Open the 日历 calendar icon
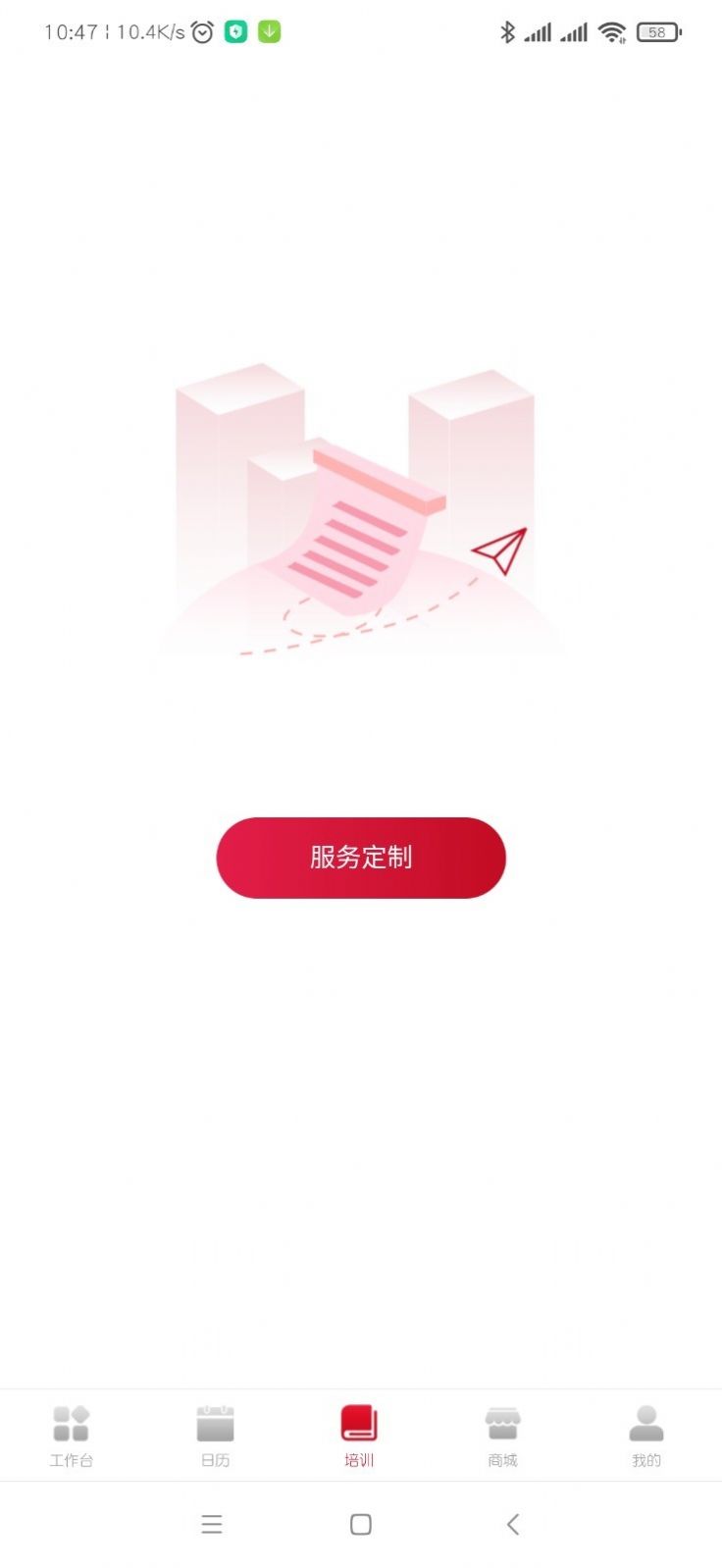The image size is (722, 1568). 216,1422
